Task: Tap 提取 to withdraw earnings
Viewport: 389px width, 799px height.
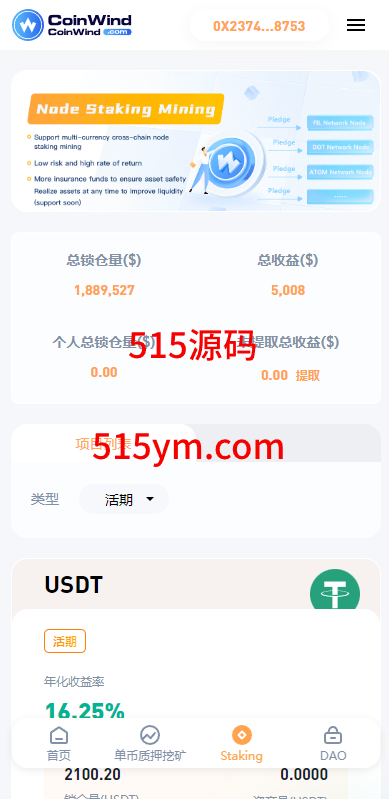Action: click(308, 376)
